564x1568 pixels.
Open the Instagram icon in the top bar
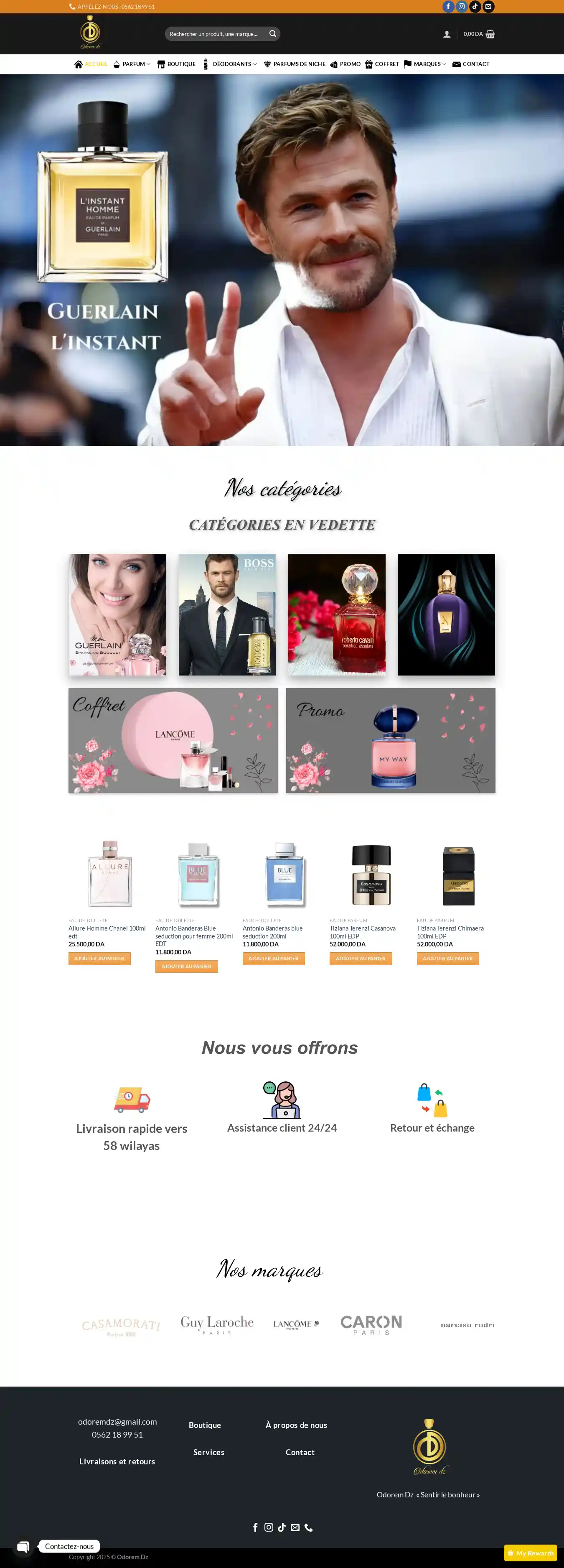462,7
